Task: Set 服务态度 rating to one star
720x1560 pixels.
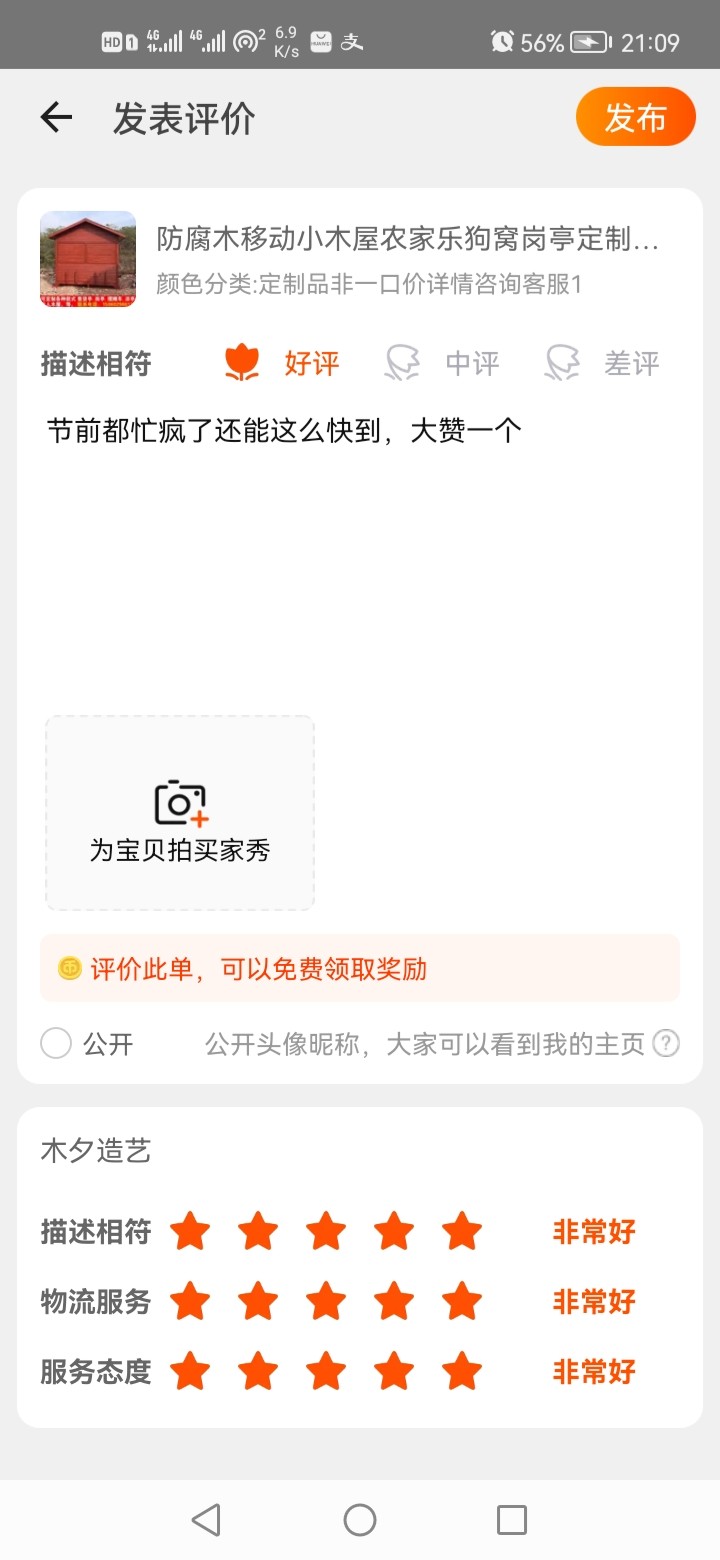Action: (x=190, y=1371)
